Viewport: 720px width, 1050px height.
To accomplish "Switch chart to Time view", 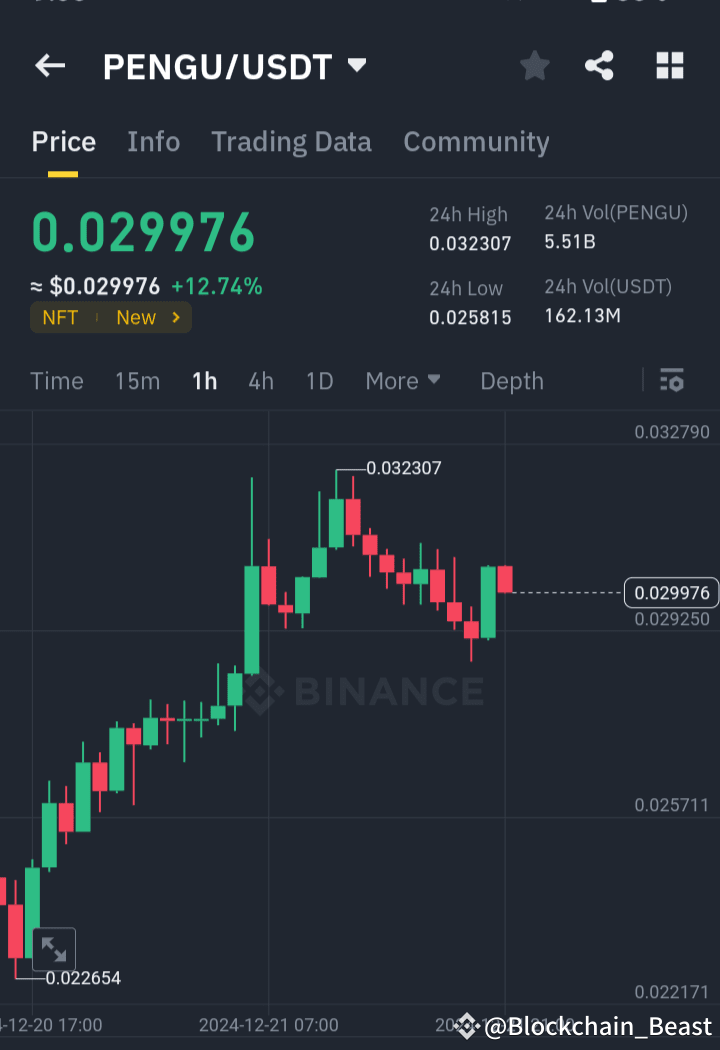I will coord(56,381).
